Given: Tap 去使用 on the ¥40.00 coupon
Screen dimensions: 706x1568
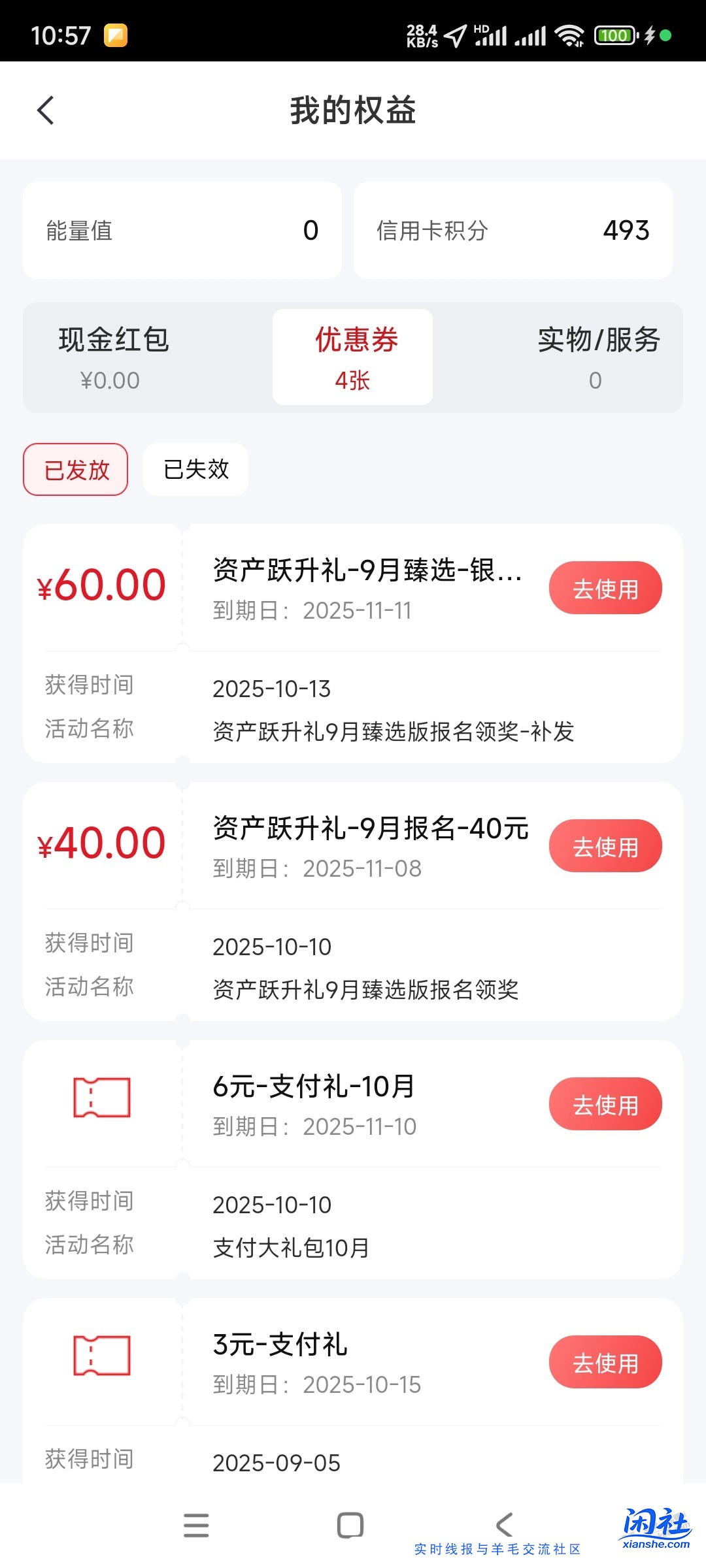Looking at the screenshot, I should click(x=605, y=845).
